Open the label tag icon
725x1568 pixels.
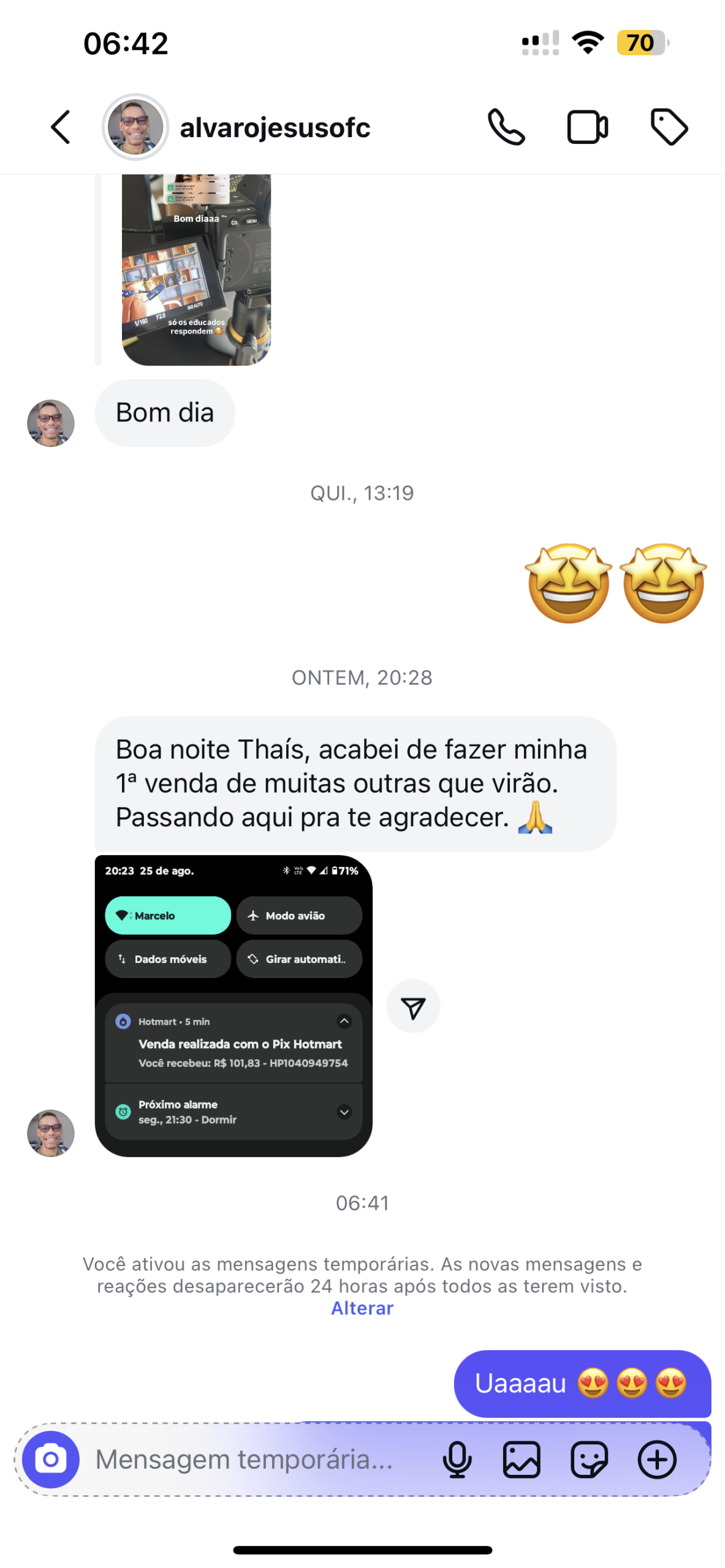669,127
